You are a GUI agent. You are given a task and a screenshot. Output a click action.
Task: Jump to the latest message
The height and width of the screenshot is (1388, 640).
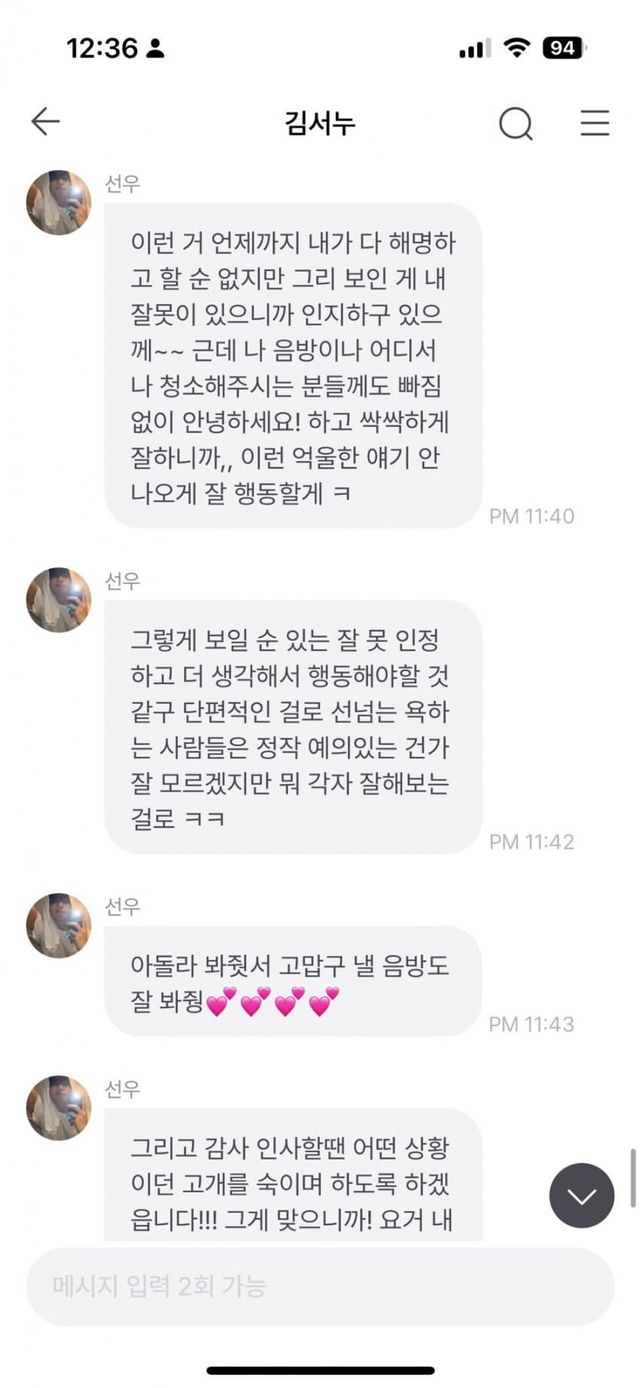point(581,1195)
